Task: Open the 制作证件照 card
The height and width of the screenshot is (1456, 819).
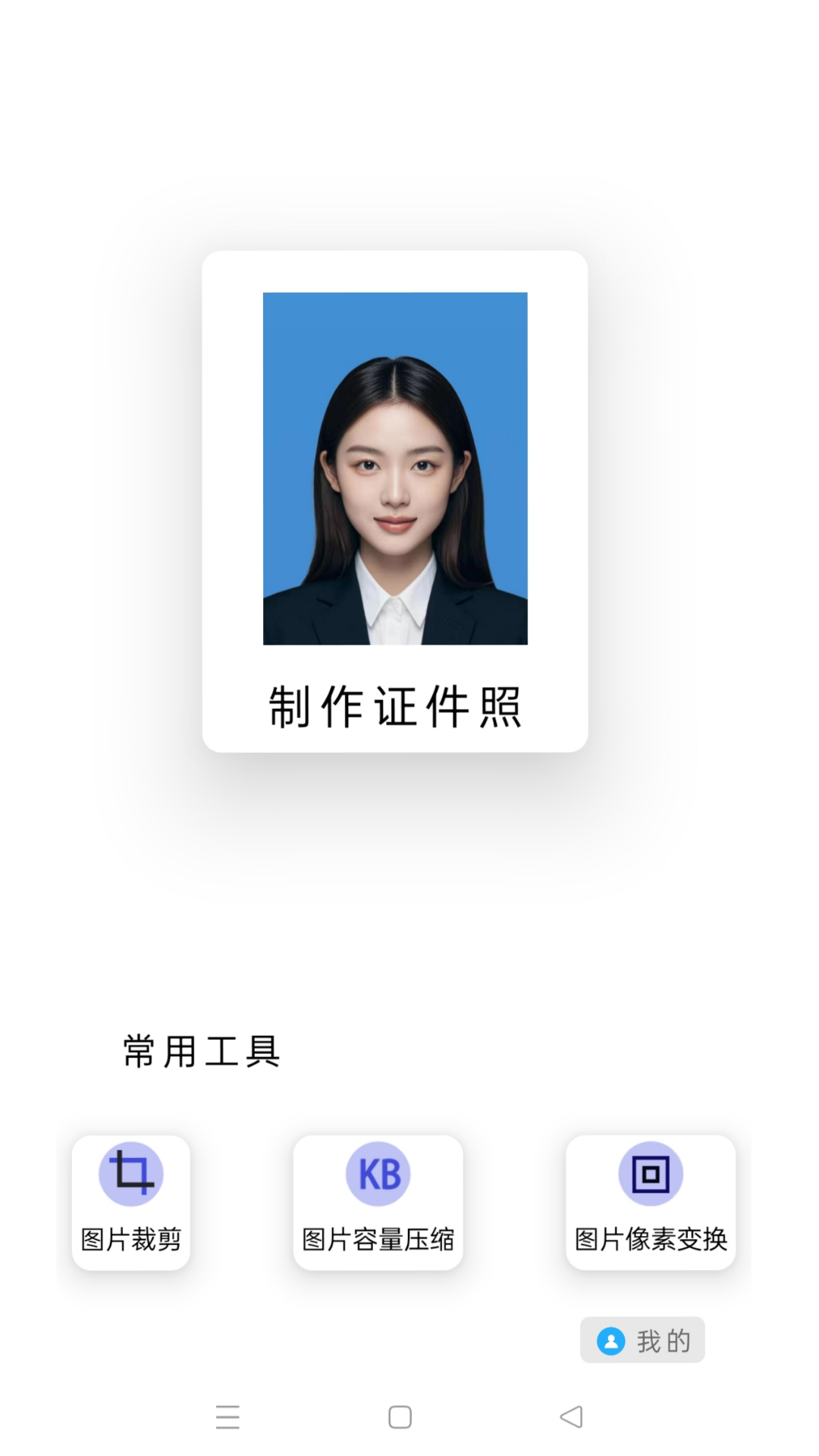Action: [394, 500]
